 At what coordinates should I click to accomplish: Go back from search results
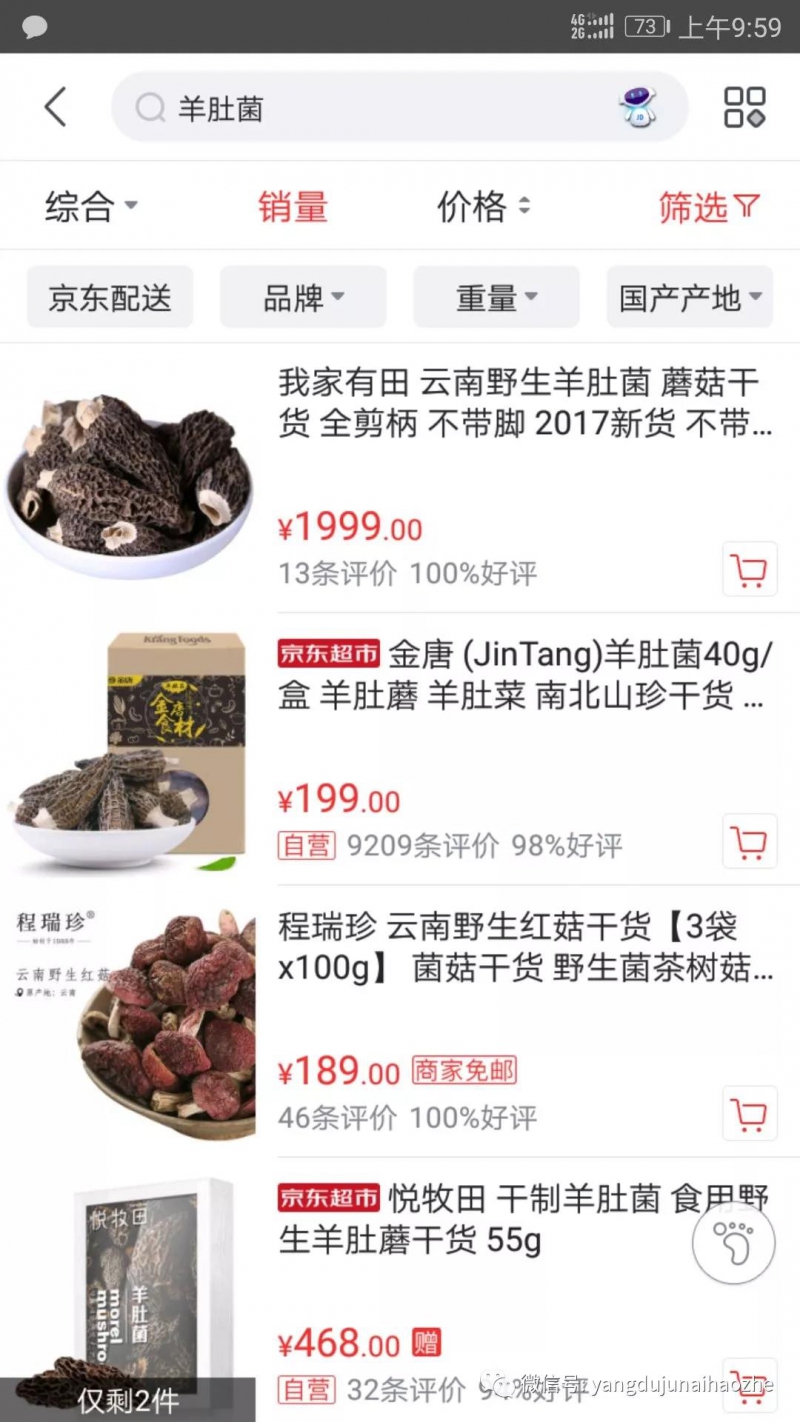coord(56,107)
